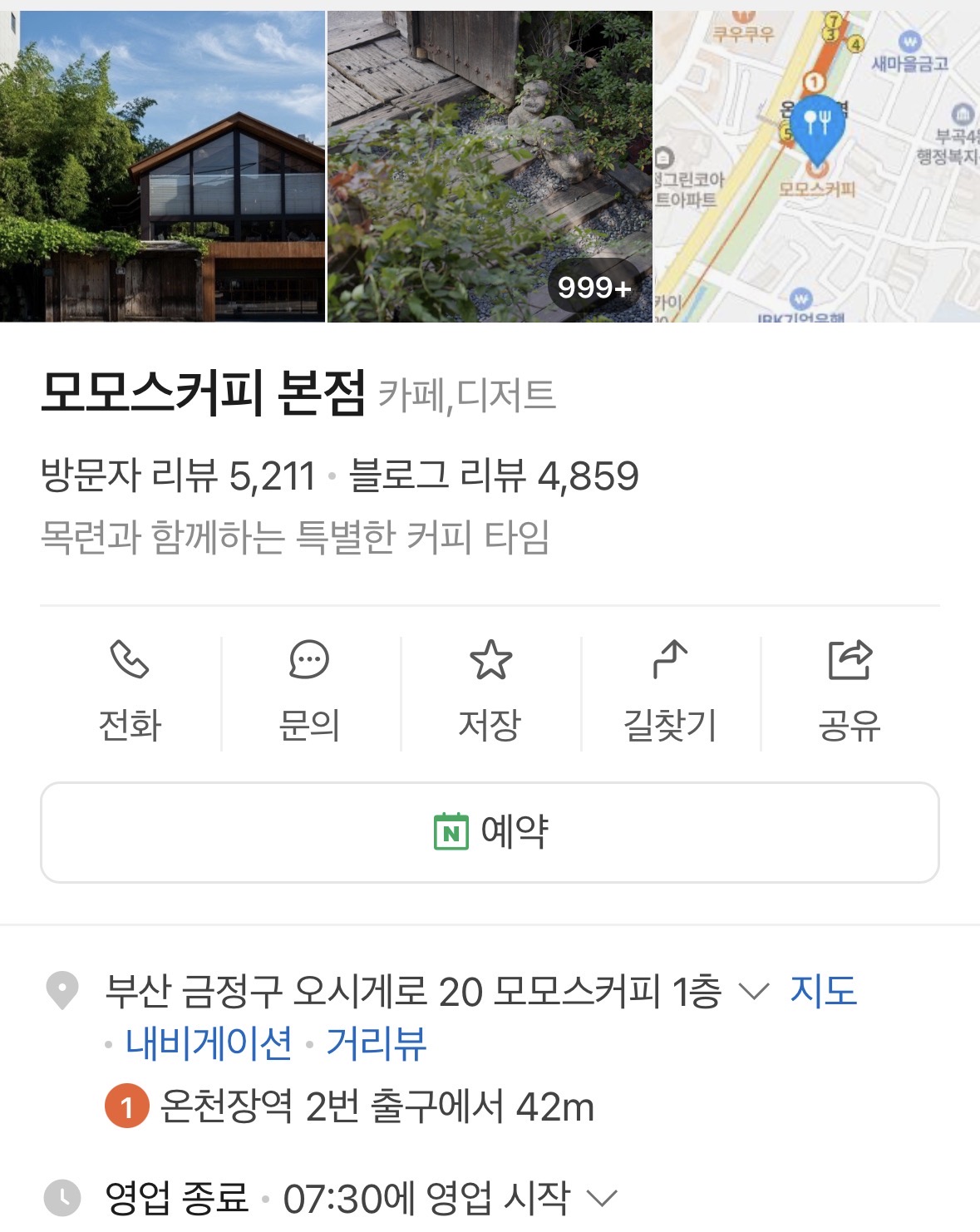Open the map preview of 모모스커피
Viewport: 980px width, 1232px height.
[816, 166]
